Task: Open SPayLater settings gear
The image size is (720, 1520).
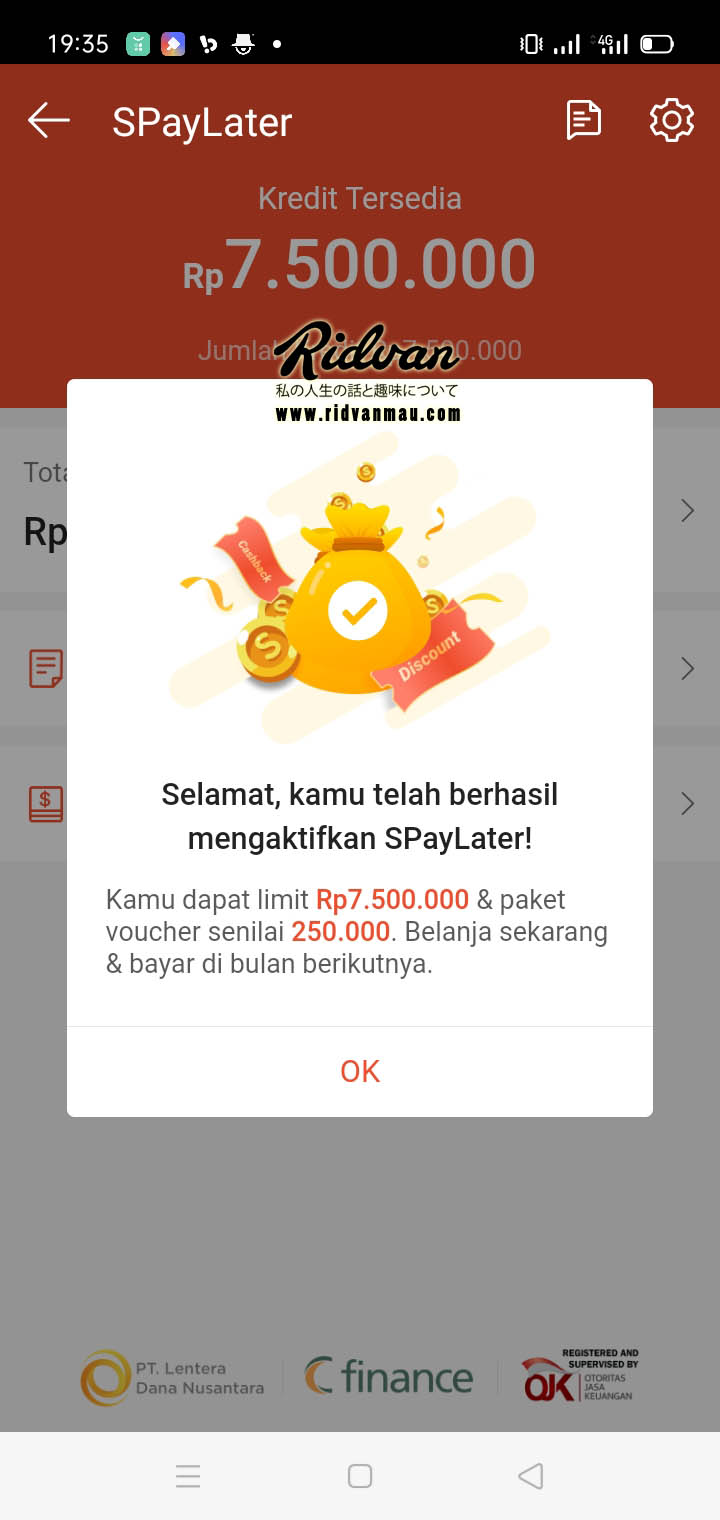Action: pyautogui.click(x=671, y=120)
